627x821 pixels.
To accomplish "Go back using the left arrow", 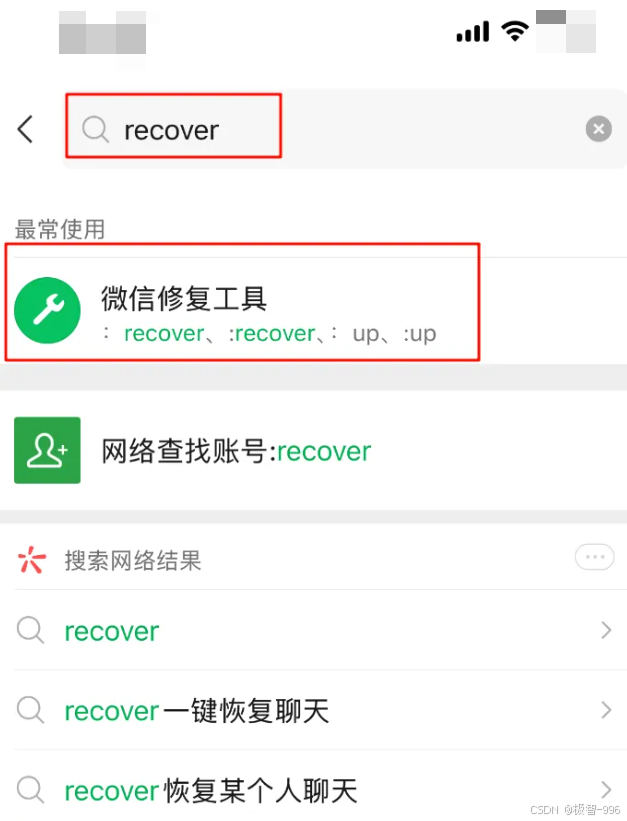I will tap(25, 129).
